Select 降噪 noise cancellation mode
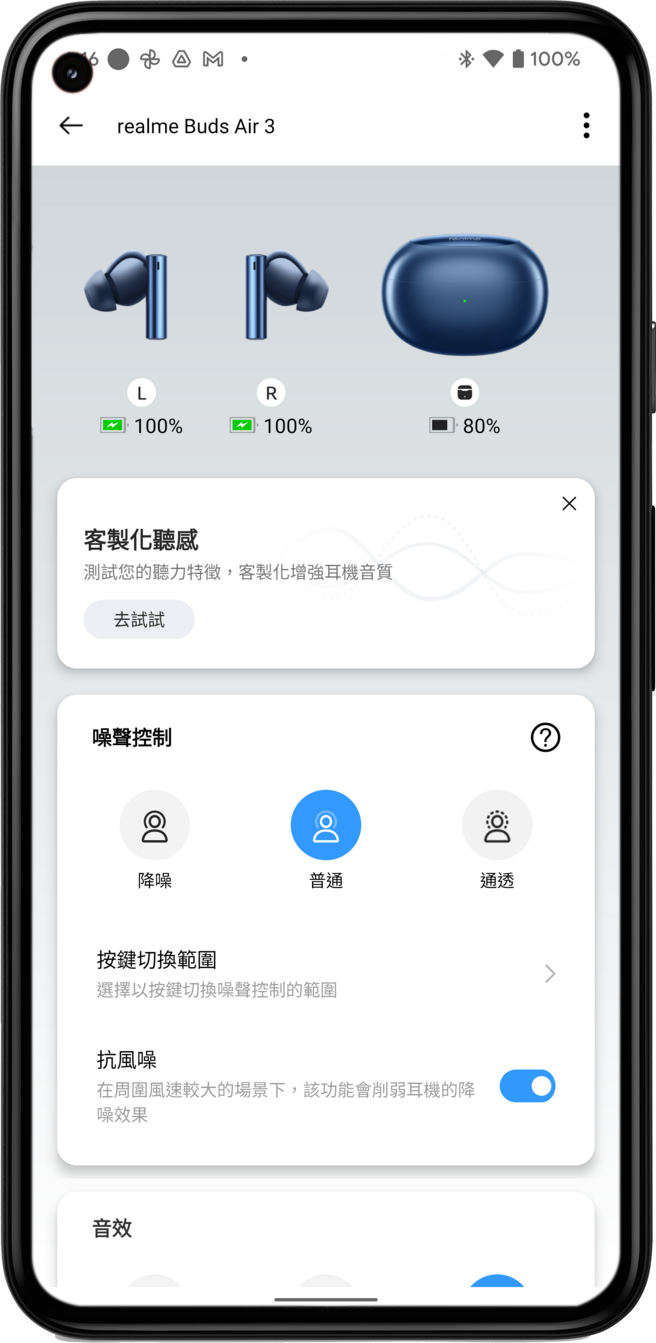 click(x=155, y=826)
